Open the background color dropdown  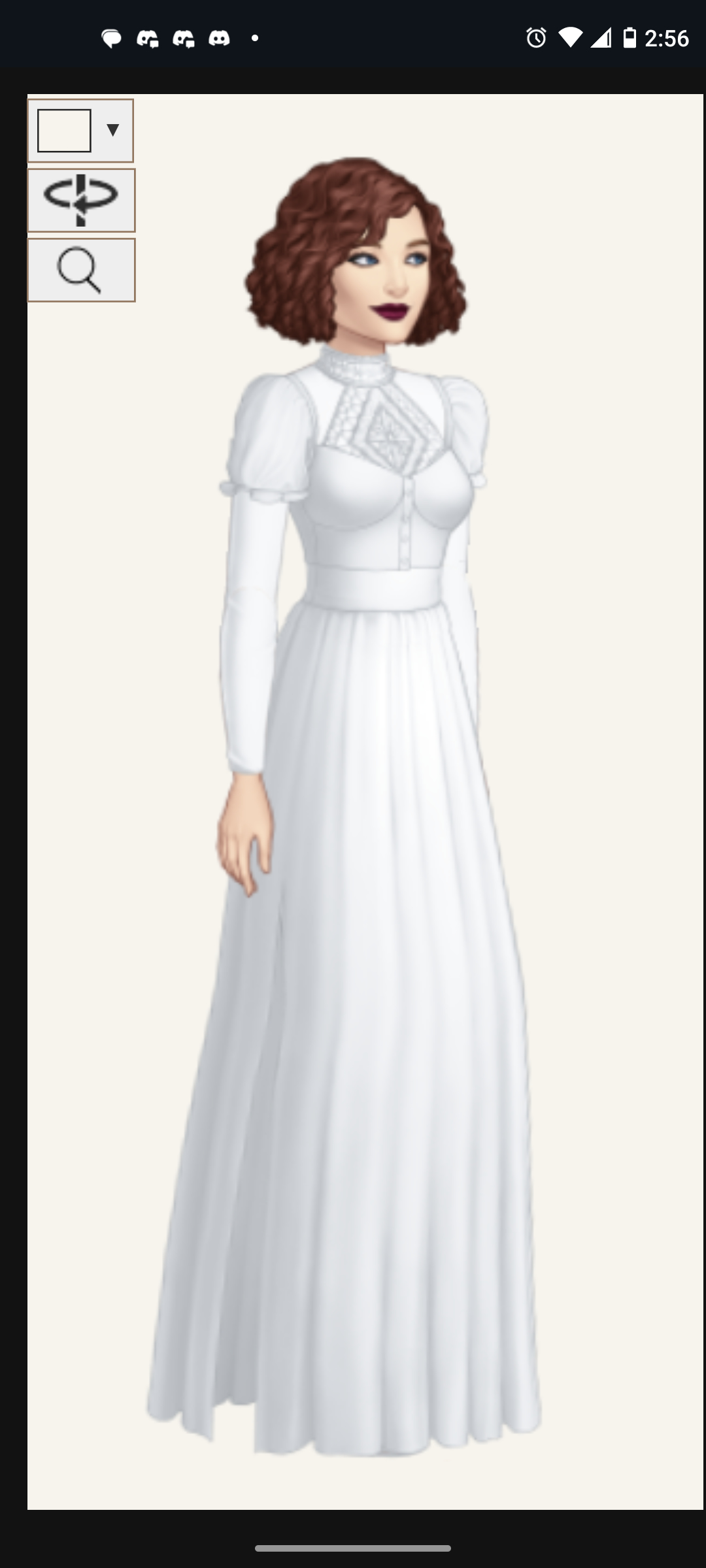click(x=80, y=131)
